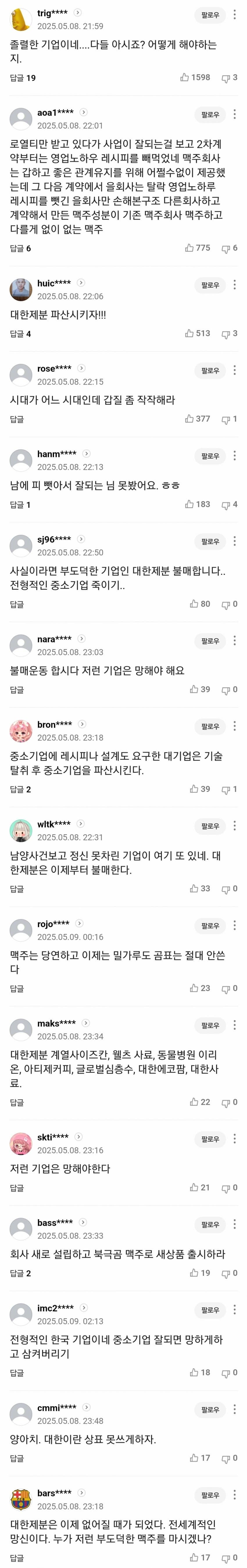This screenshot has height=1568, width=247.
Task: Follow user rojo****
Action: [210, 925]
